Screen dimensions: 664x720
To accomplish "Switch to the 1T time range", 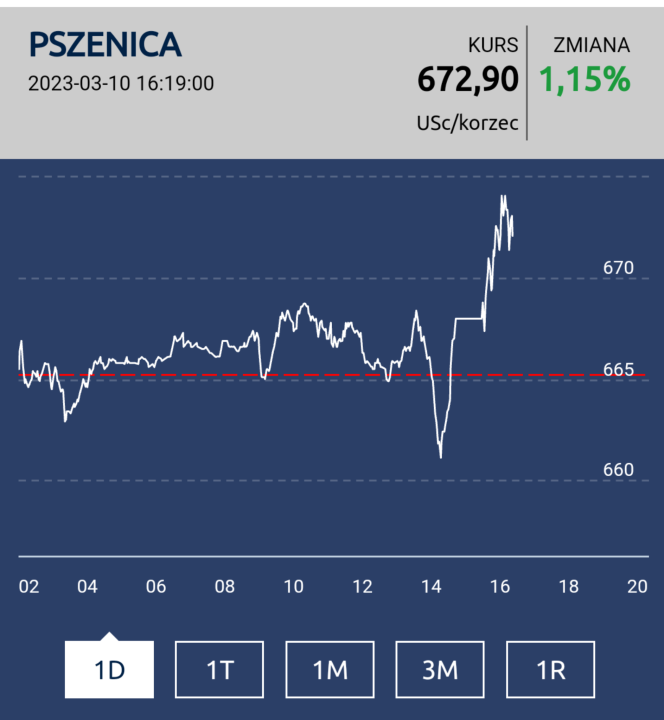I will [220, 669].
